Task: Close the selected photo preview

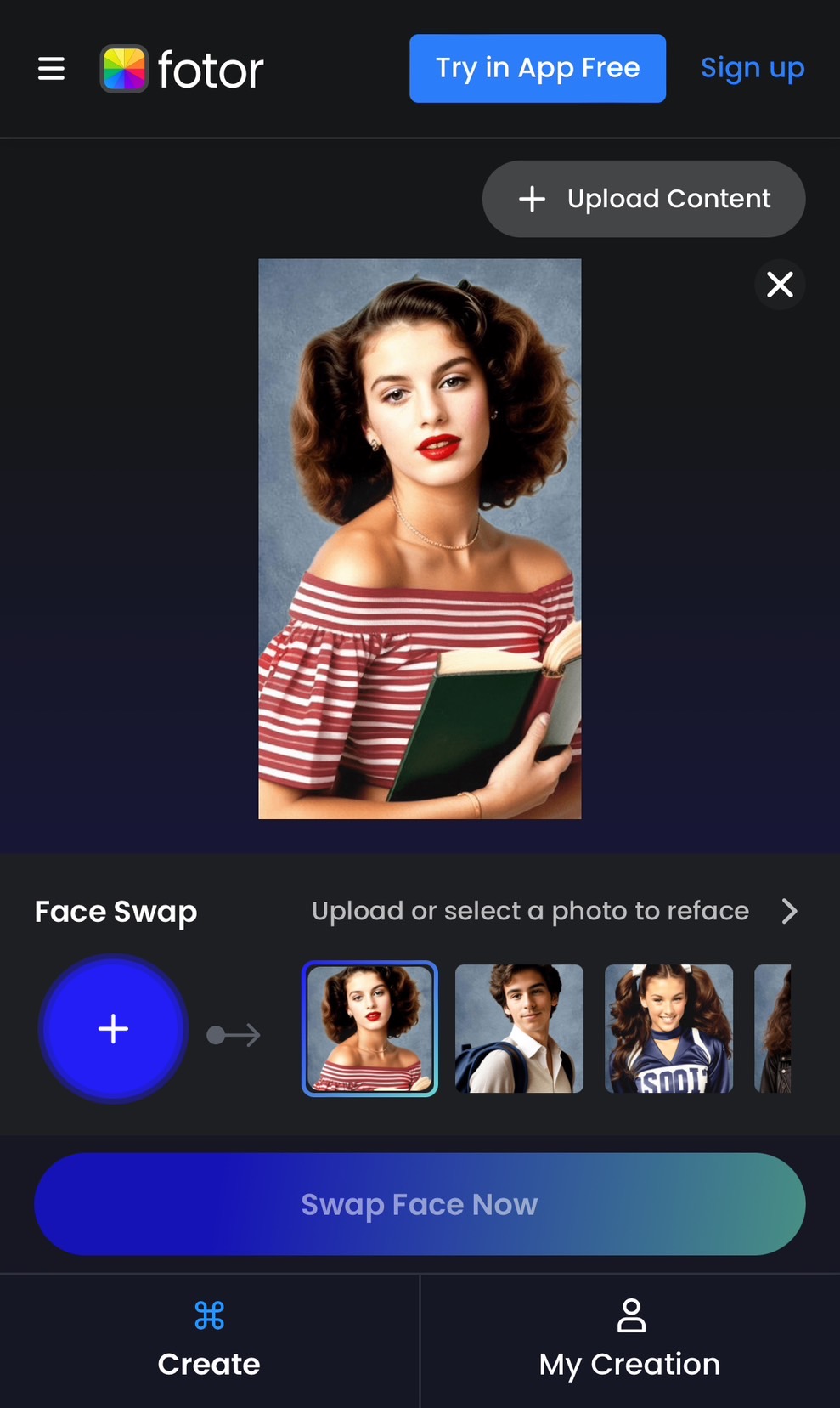Action: (779, 284)
